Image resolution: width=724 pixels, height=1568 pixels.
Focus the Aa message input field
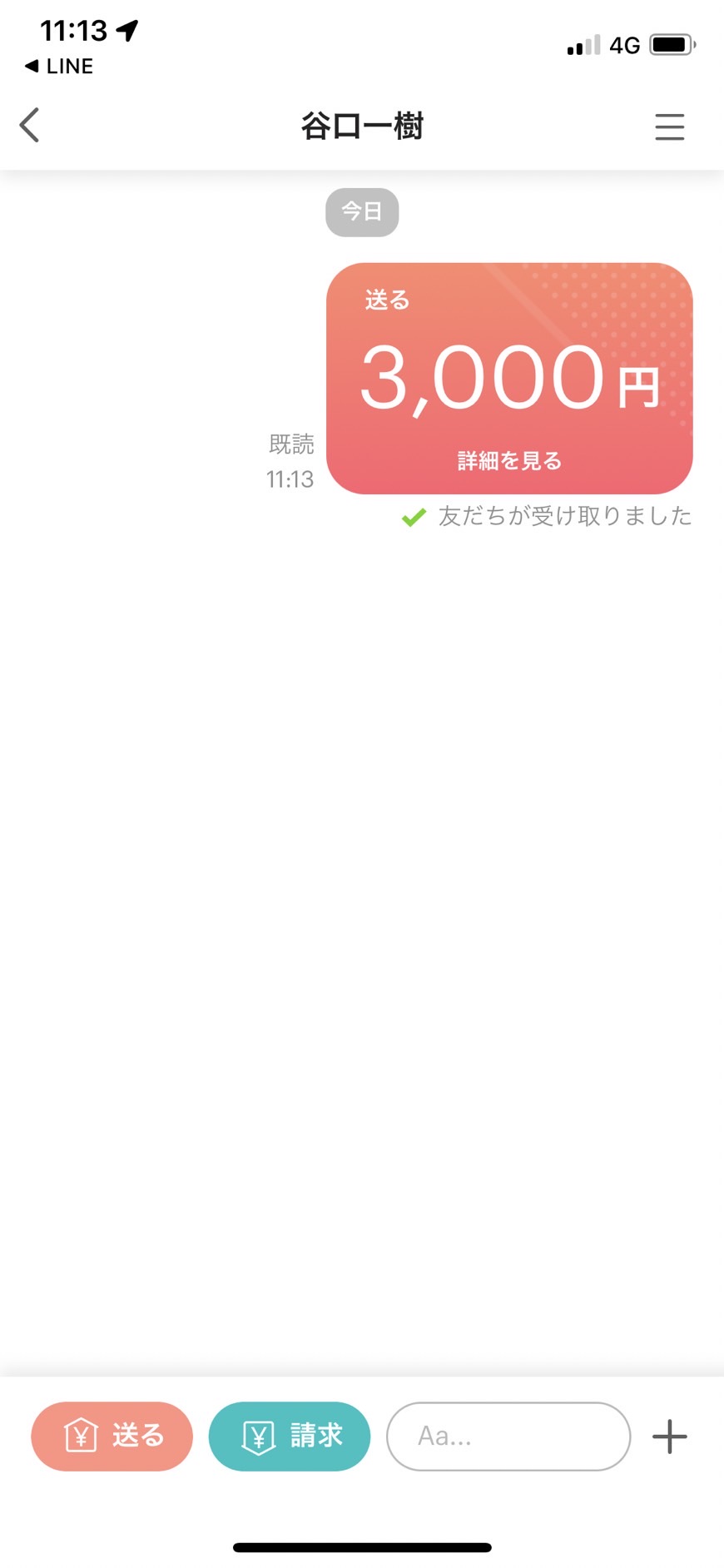click(x=508, y=1436)
